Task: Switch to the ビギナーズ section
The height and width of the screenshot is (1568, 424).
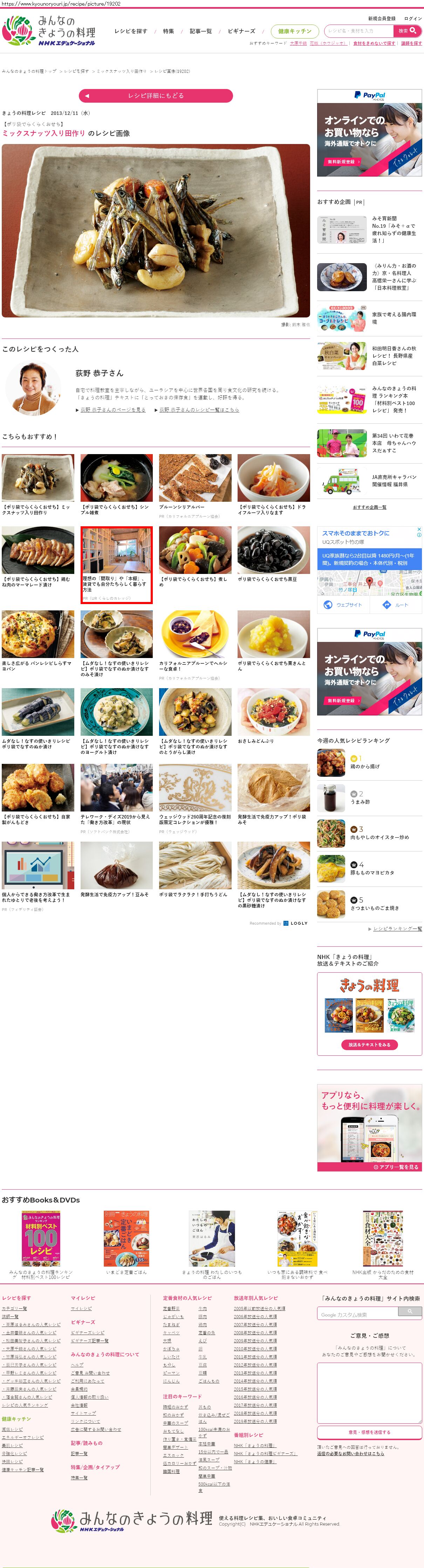Action: coord(241,31)
